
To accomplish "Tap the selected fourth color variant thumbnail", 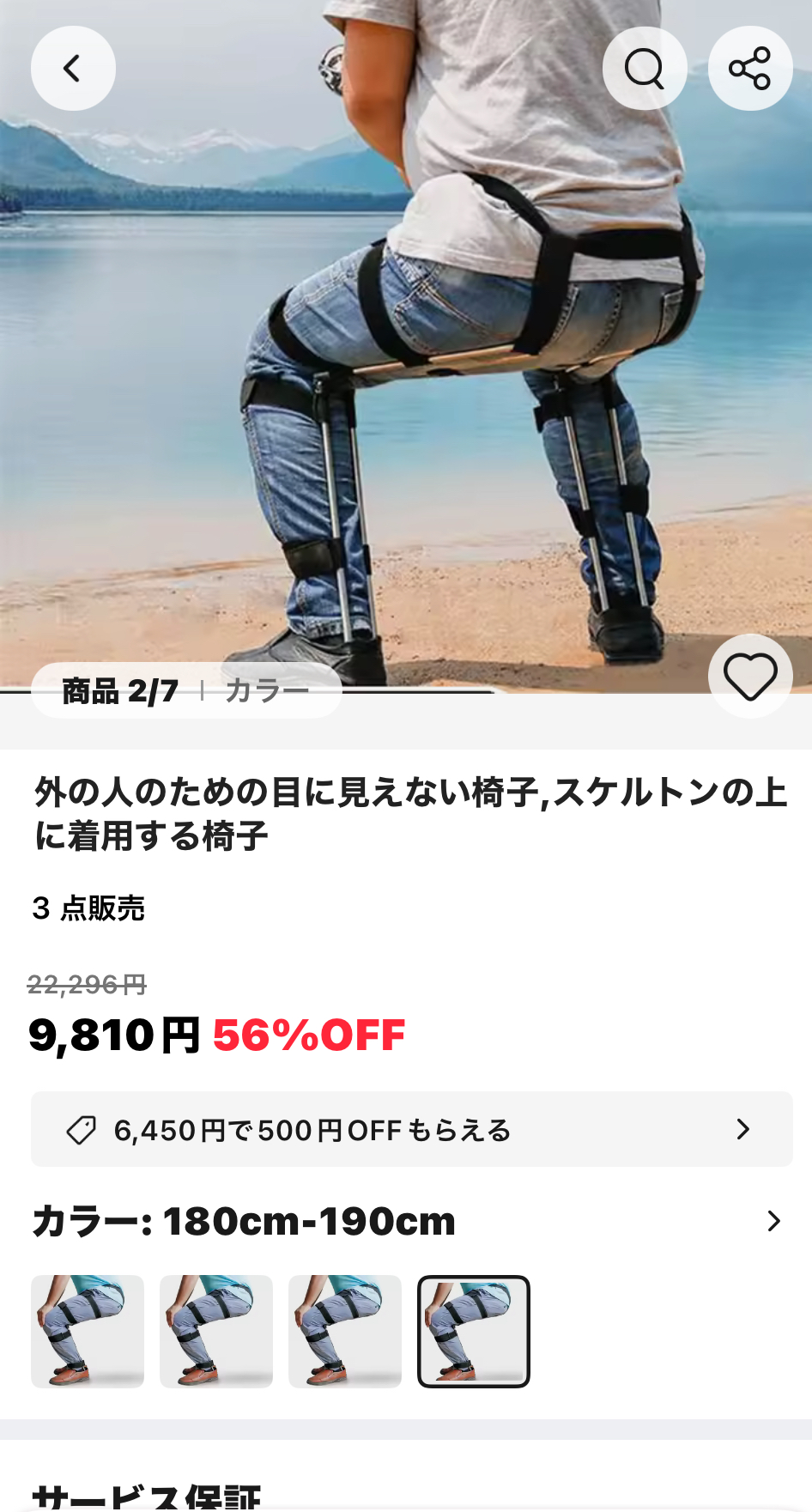I will [x=474, y=1332].
